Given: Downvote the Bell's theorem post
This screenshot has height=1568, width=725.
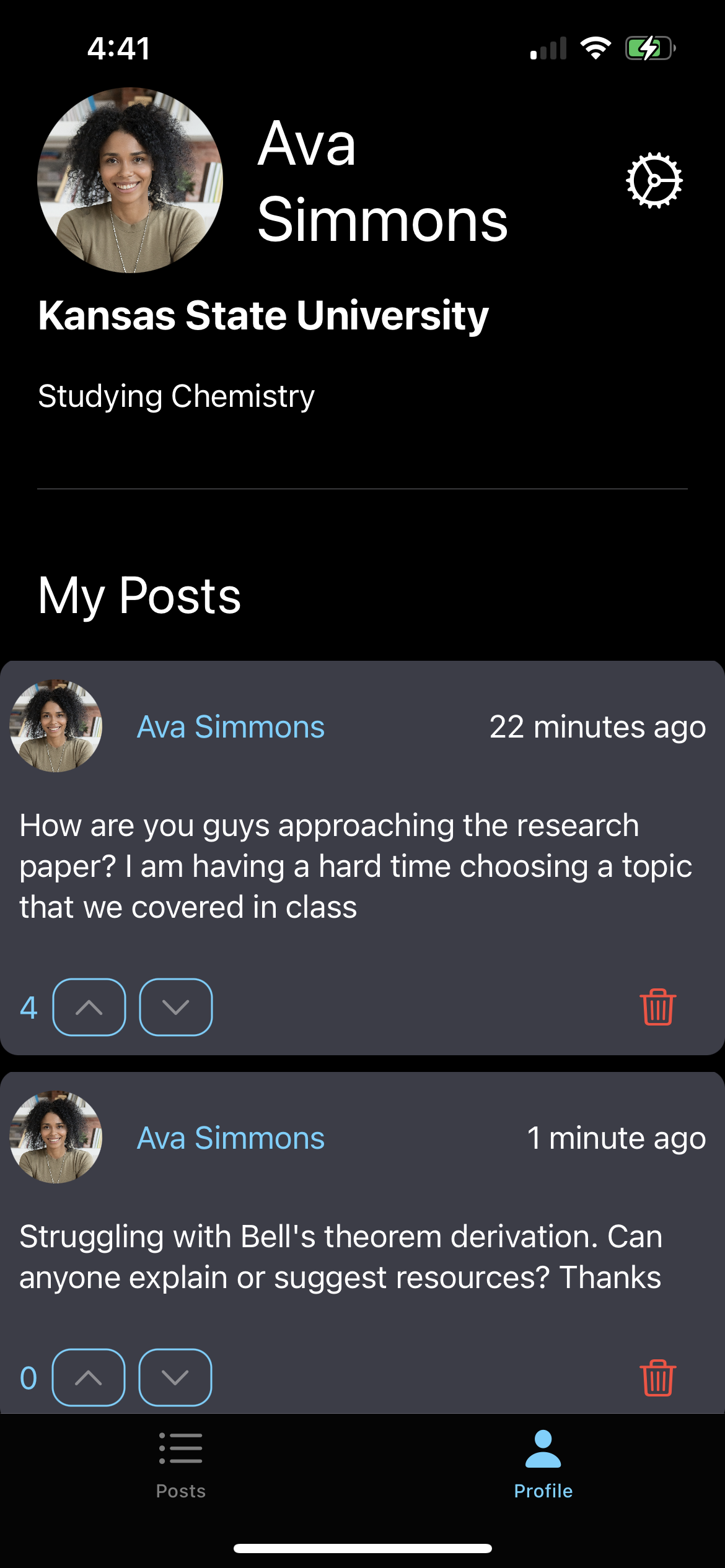Looking at the screenshot, I should pos(175,1377).
